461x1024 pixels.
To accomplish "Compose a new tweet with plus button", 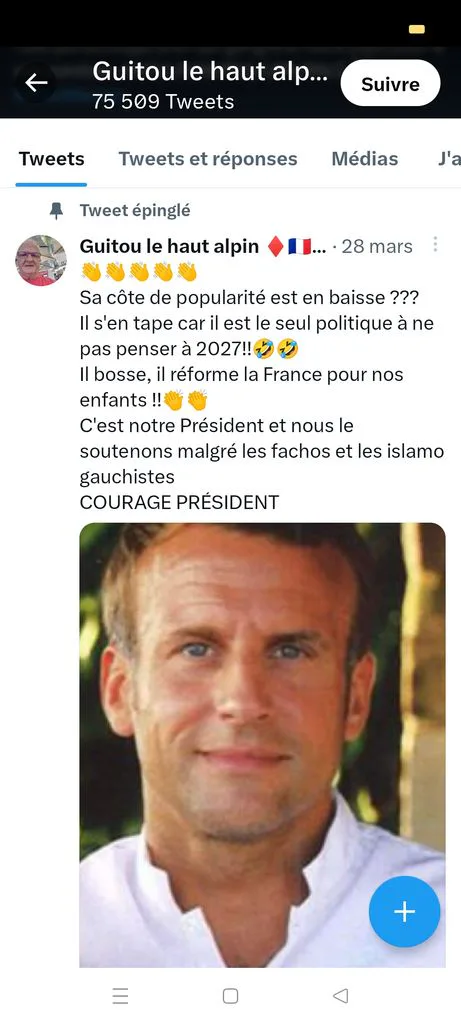I will [404, 912].
